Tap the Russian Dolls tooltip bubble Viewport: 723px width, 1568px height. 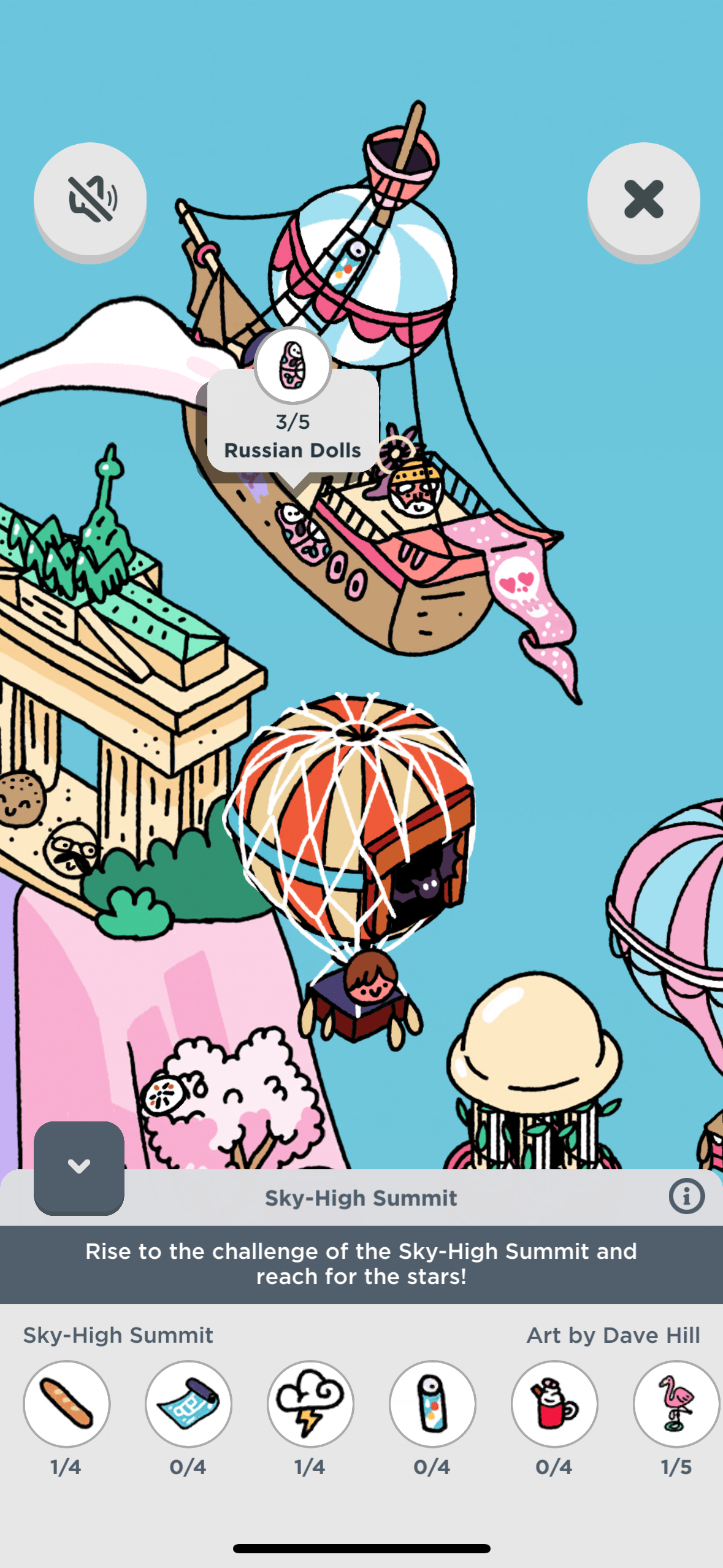293,423
